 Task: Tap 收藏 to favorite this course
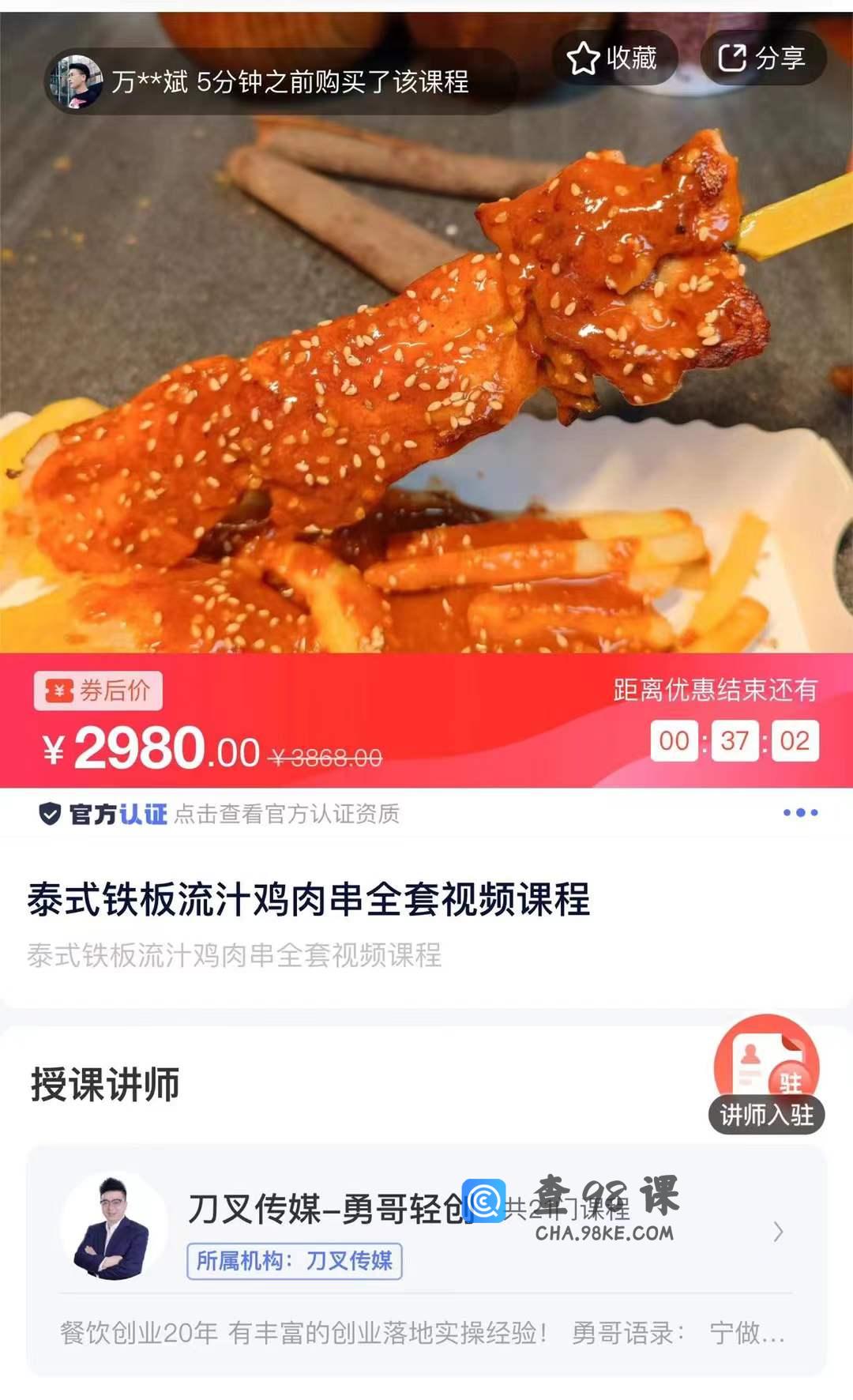click(x=614, y=58)
